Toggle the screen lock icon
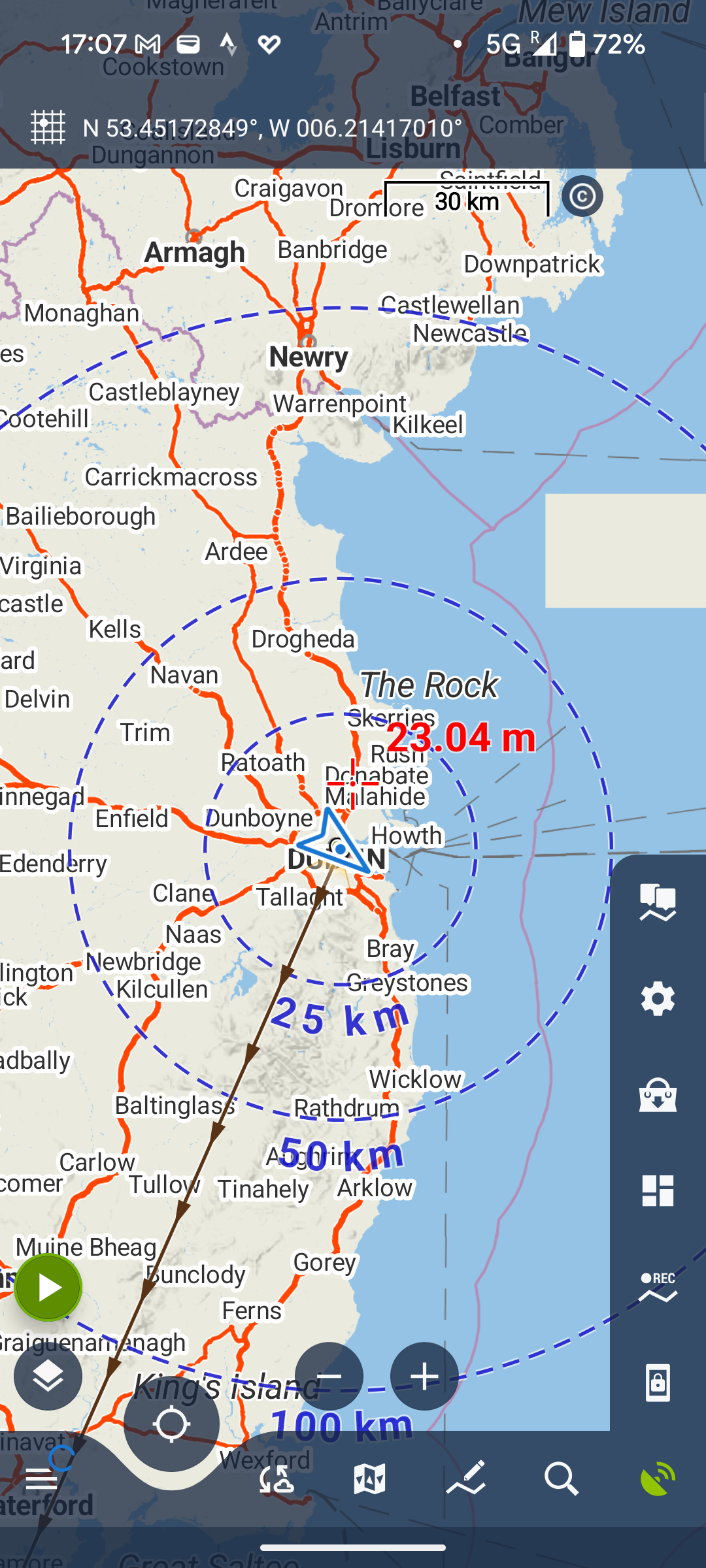 click(x=658, y=1382)
